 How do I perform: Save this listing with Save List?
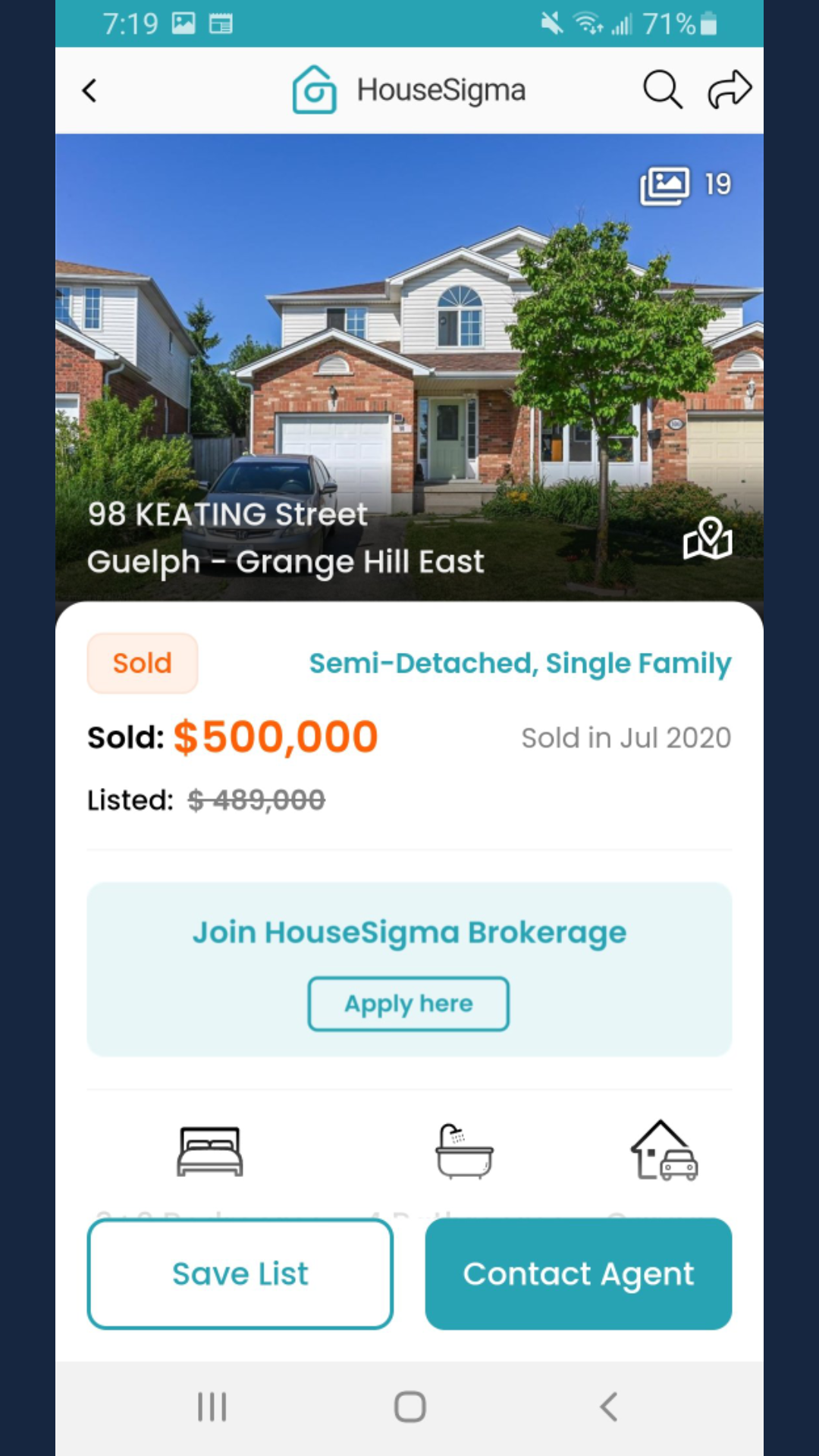(240, 1273)
